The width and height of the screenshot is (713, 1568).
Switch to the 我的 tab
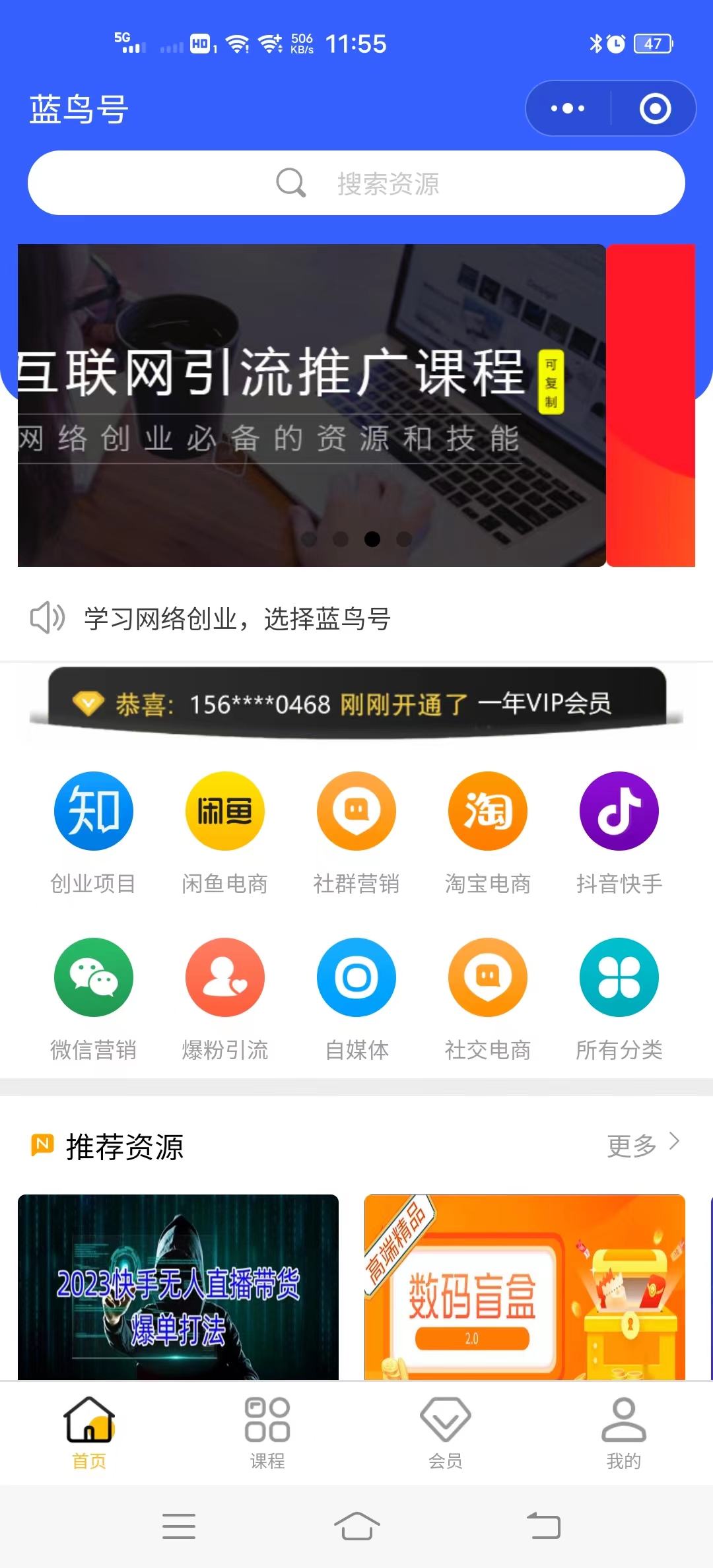(x=624, y=1432)
